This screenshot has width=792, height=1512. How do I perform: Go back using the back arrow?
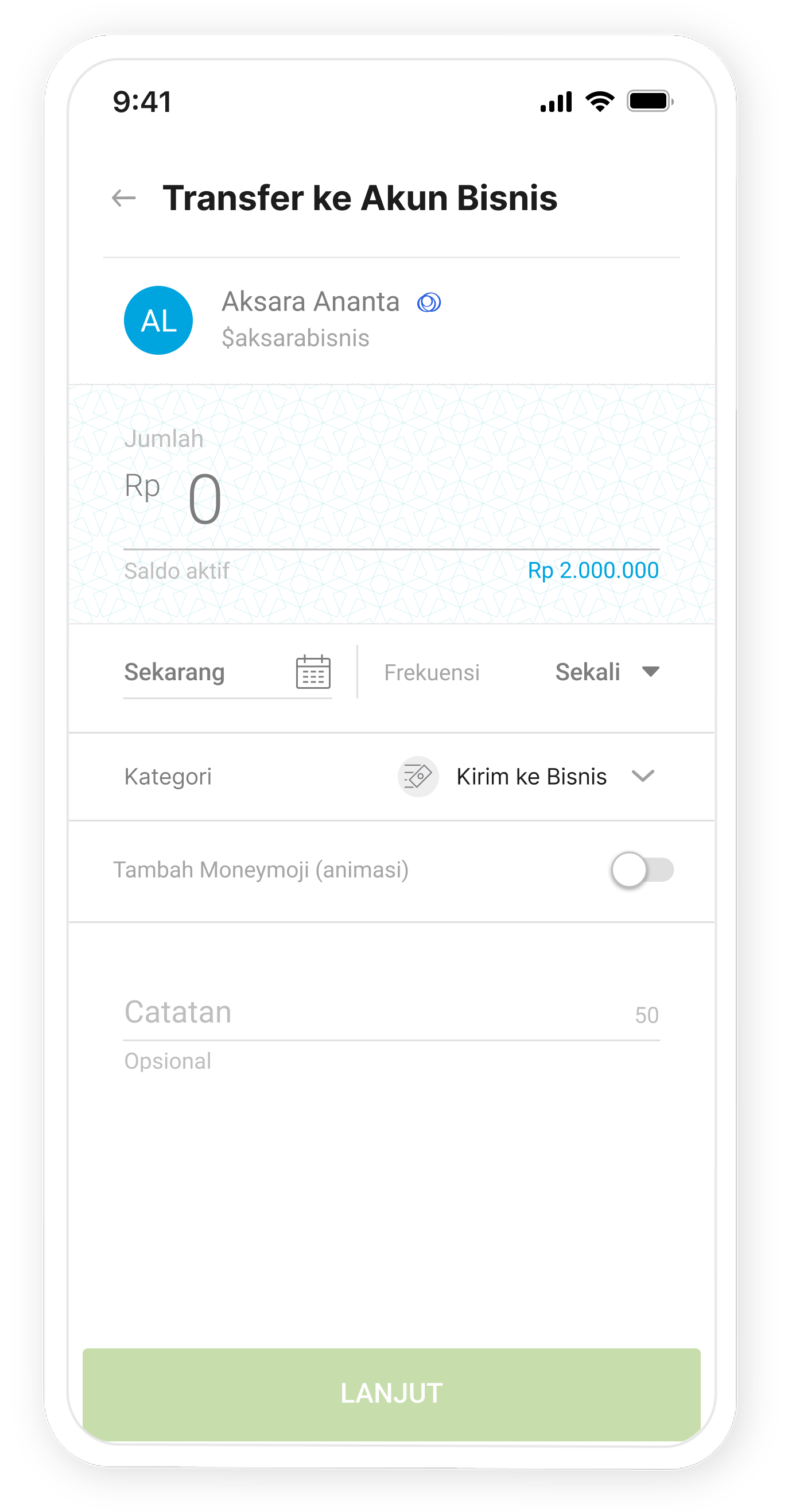pos(124,198)
